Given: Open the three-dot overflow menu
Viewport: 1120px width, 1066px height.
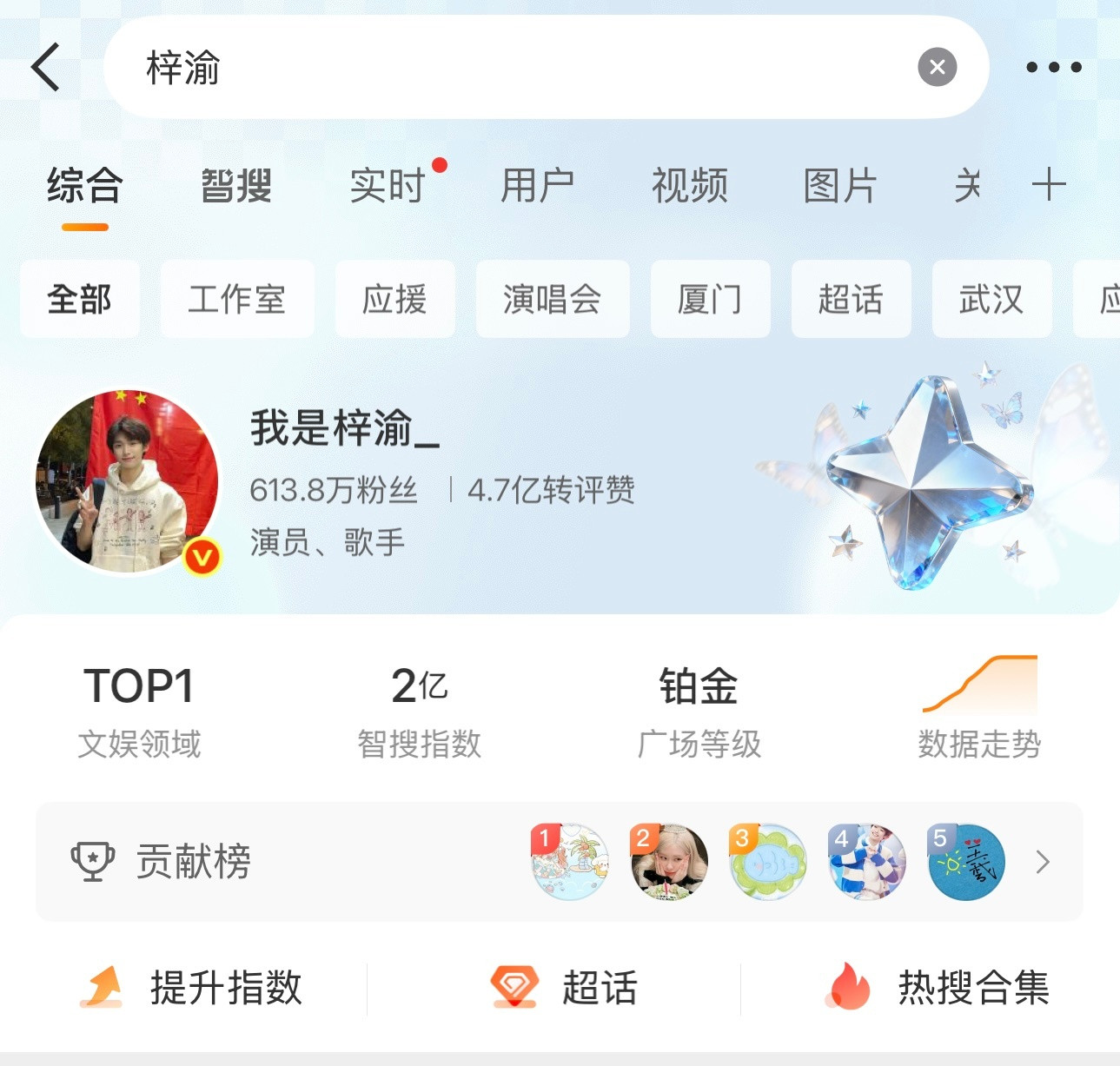Looking at the screenshot, I should (x=1053, y=67).
